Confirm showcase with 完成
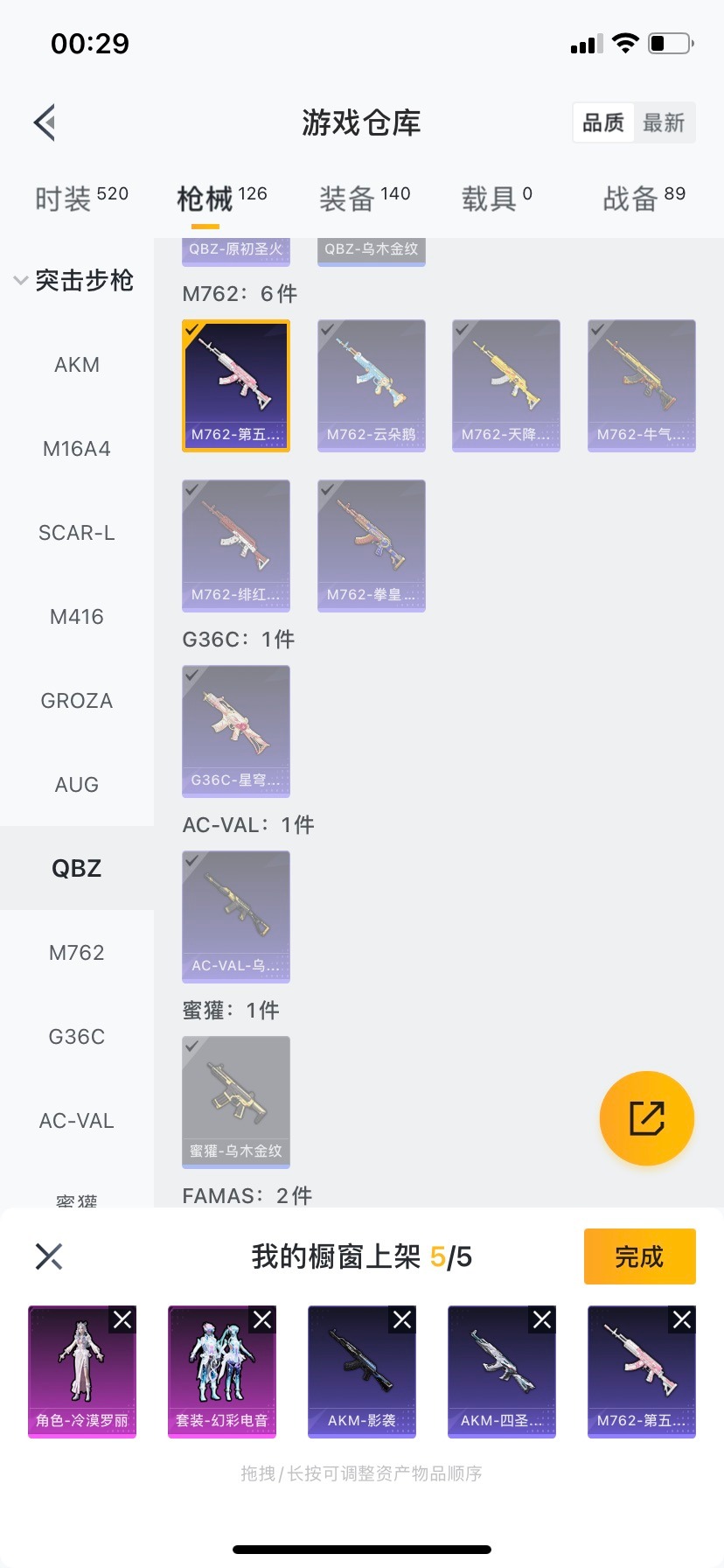724x1568 pixels. click(x=639, y=1256)
